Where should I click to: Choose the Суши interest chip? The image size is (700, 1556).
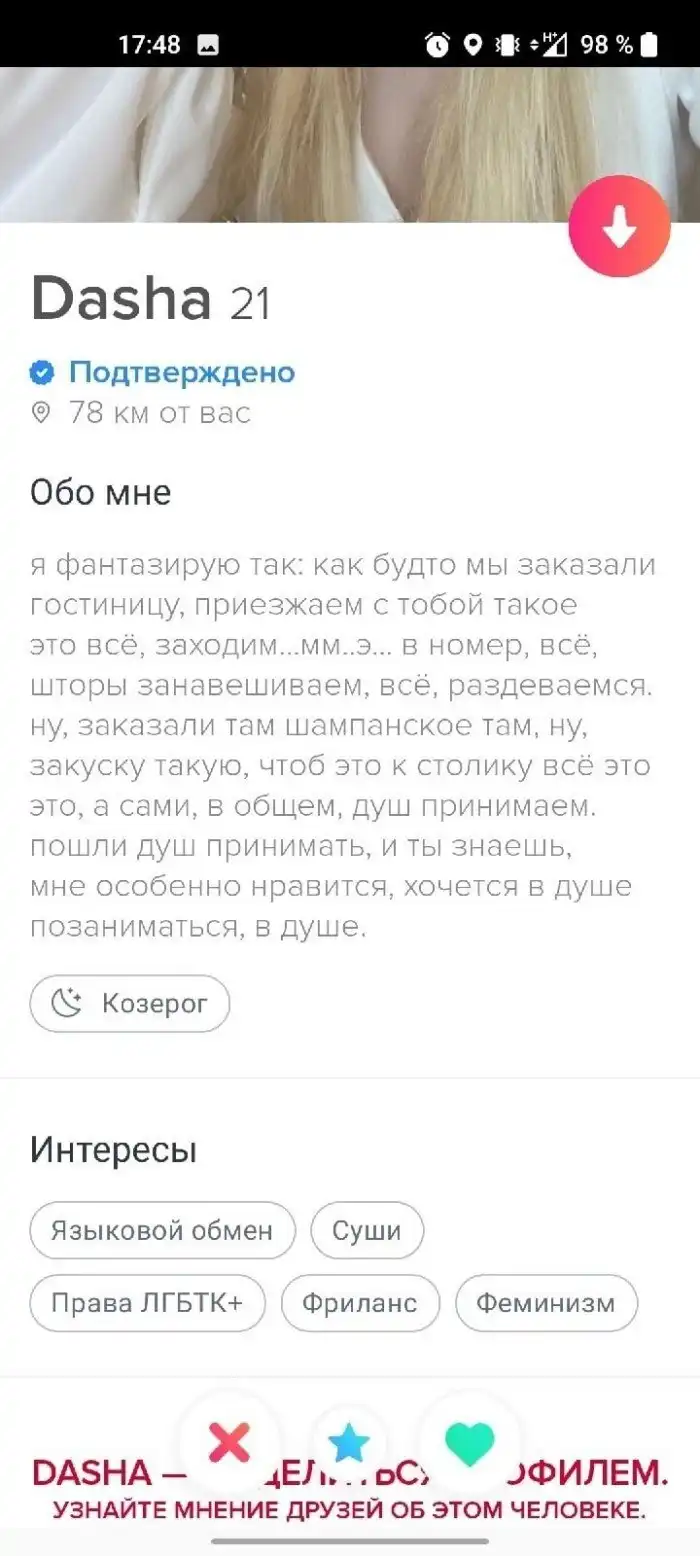pyautogui.click(x=367, y=1230)
